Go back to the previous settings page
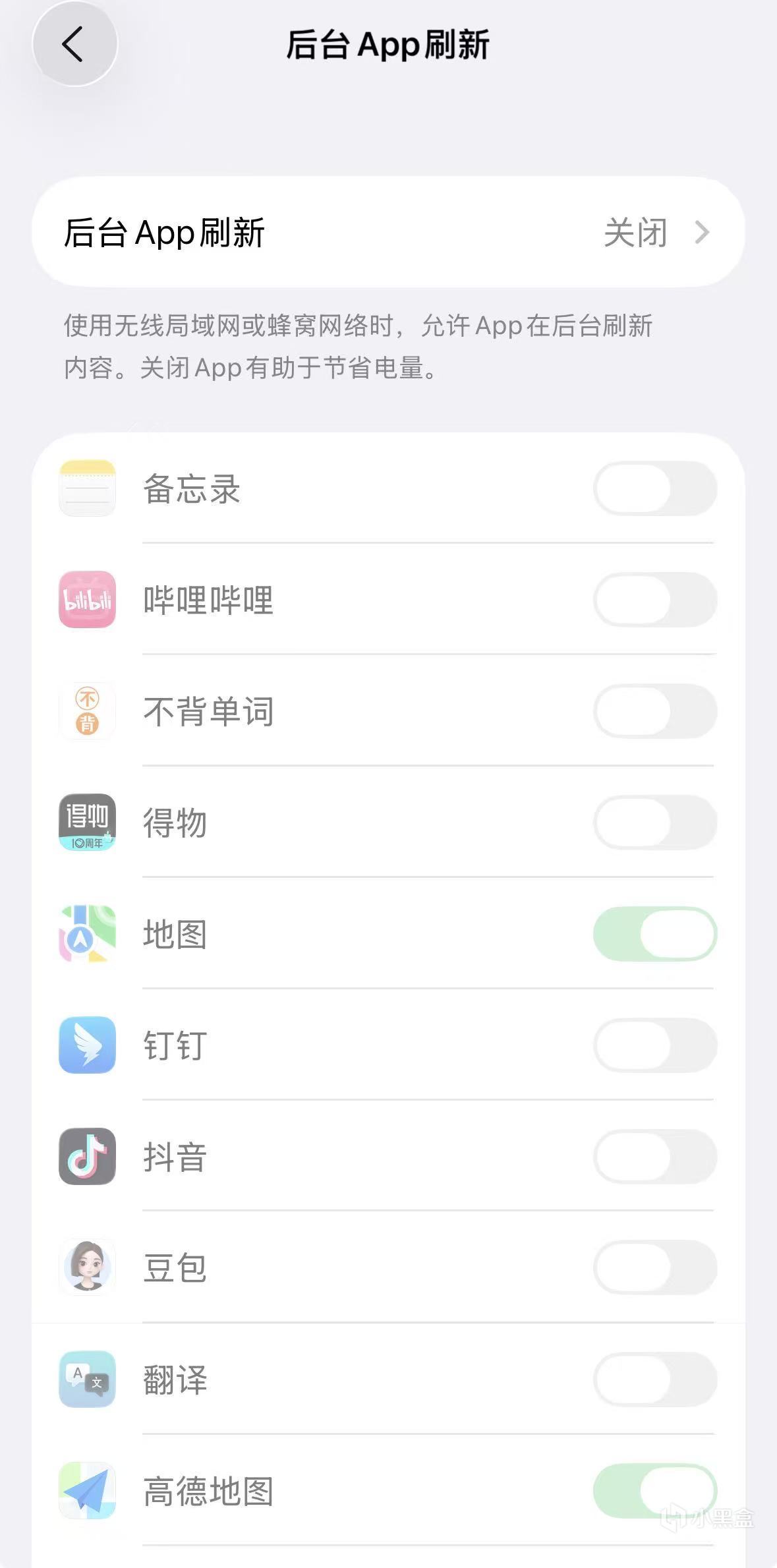The width and height of the screenshot is (777, 1568). click(x=74, y=44)
